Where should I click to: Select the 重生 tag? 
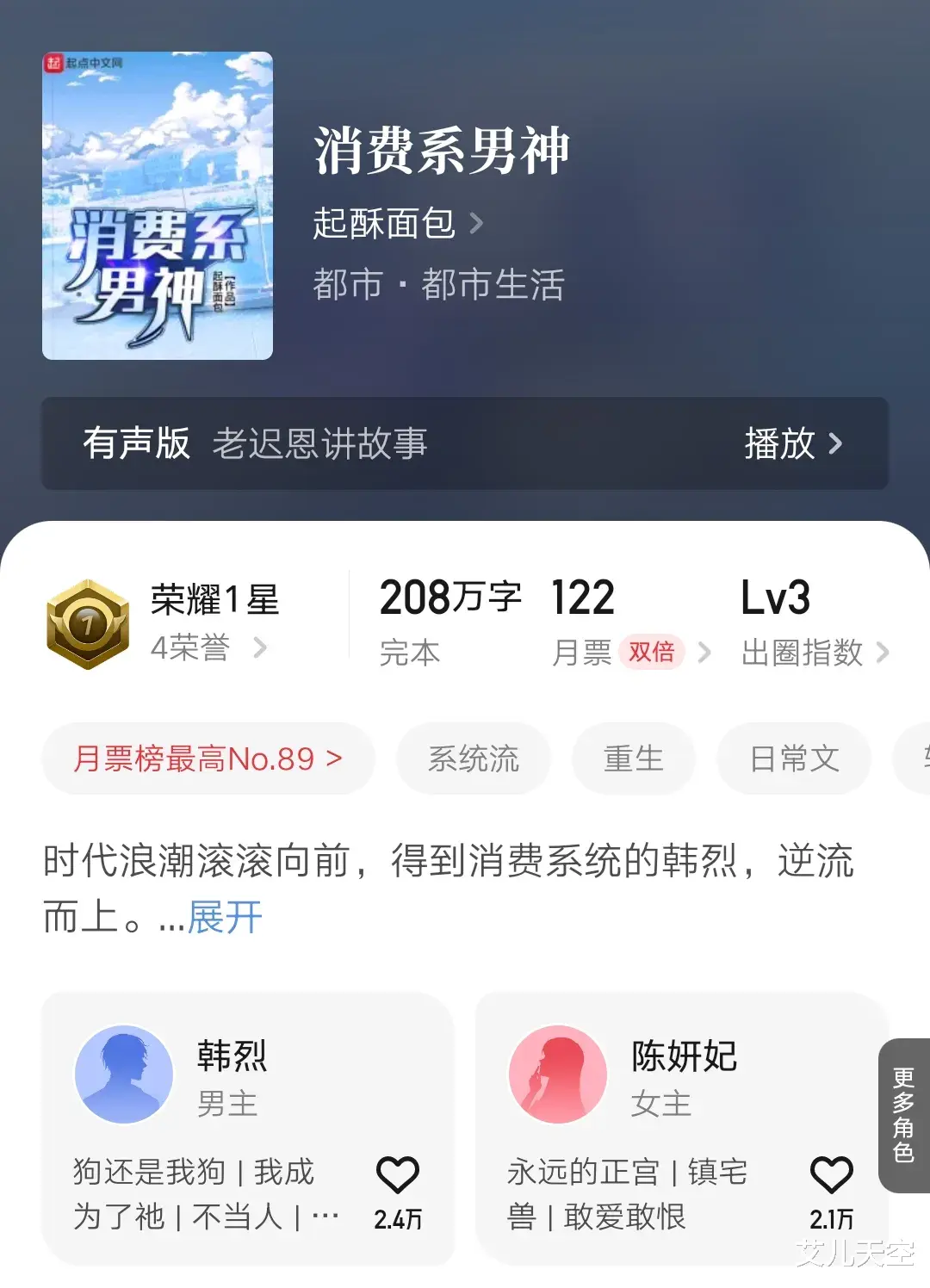point(634,759)
